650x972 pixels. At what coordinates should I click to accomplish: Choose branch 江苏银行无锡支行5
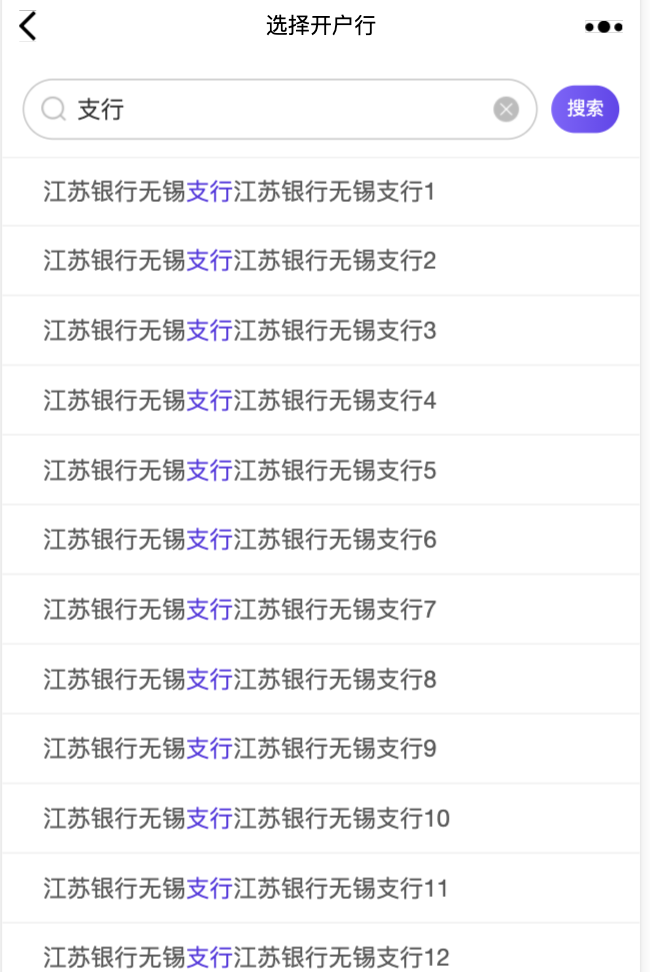click(240, 470)
